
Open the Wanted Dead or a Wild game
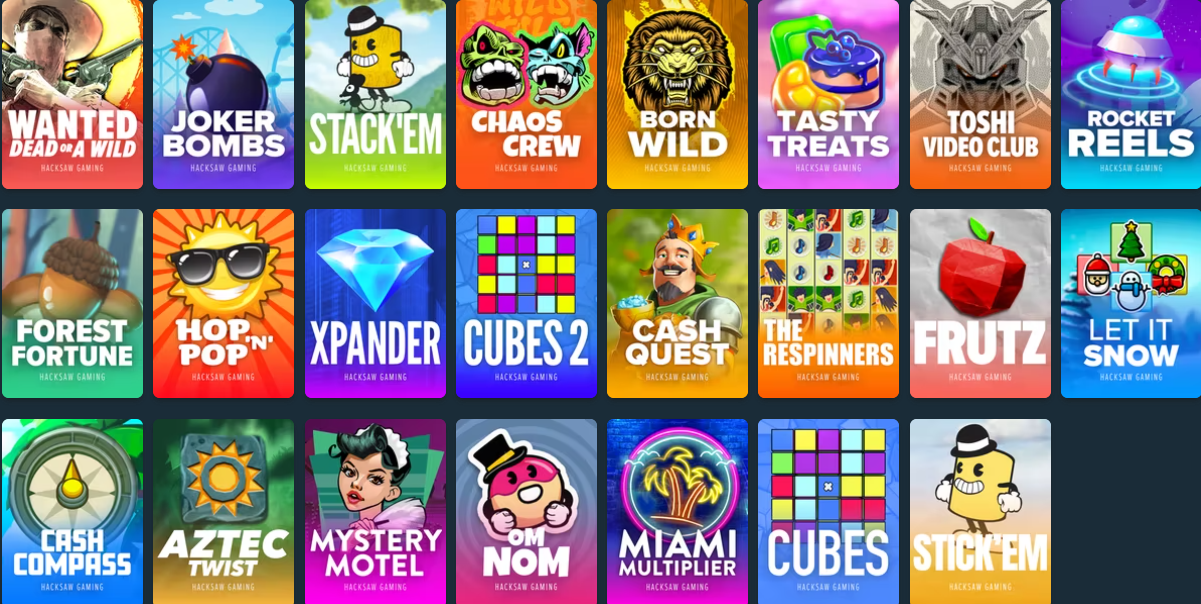72,94
